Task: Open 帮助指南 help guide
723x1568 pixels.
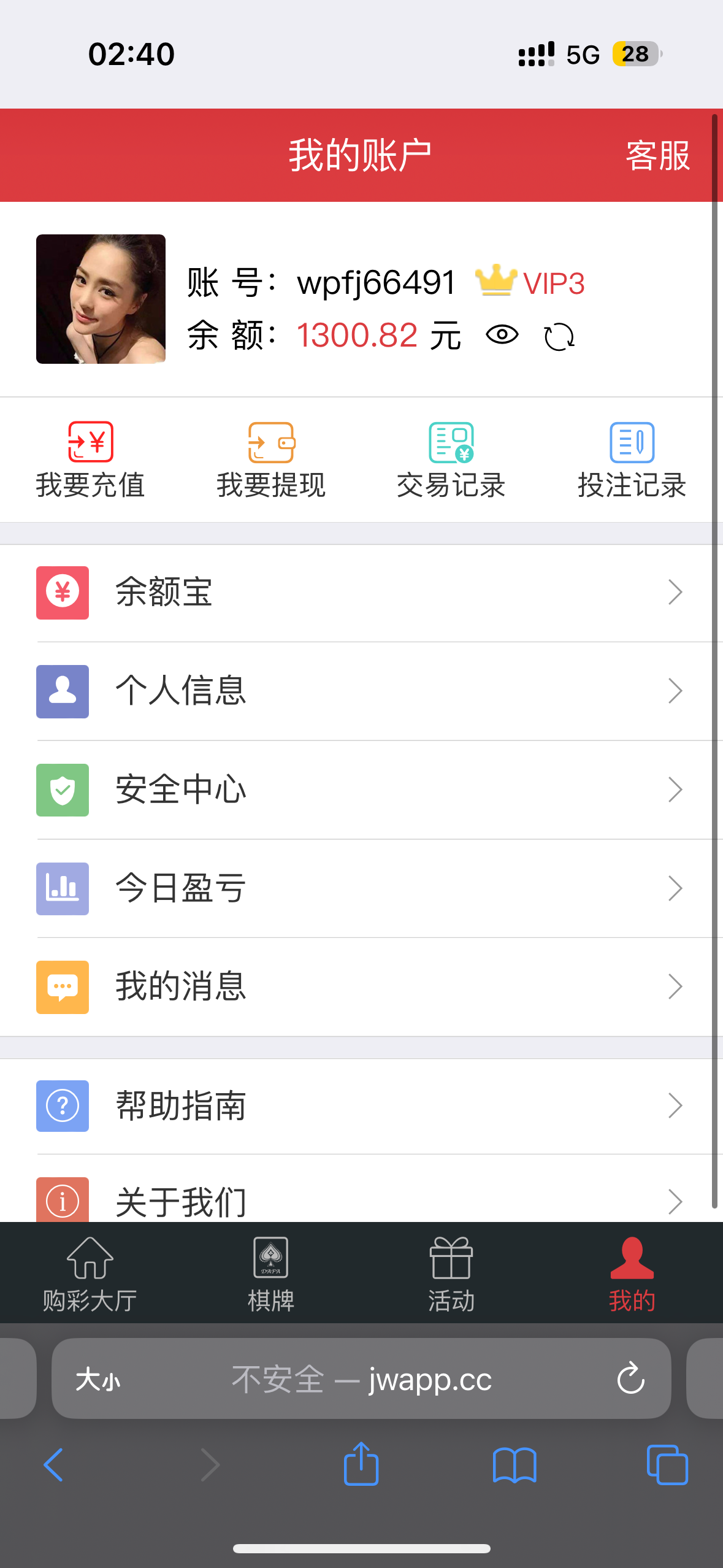Action: [361, 1106]
